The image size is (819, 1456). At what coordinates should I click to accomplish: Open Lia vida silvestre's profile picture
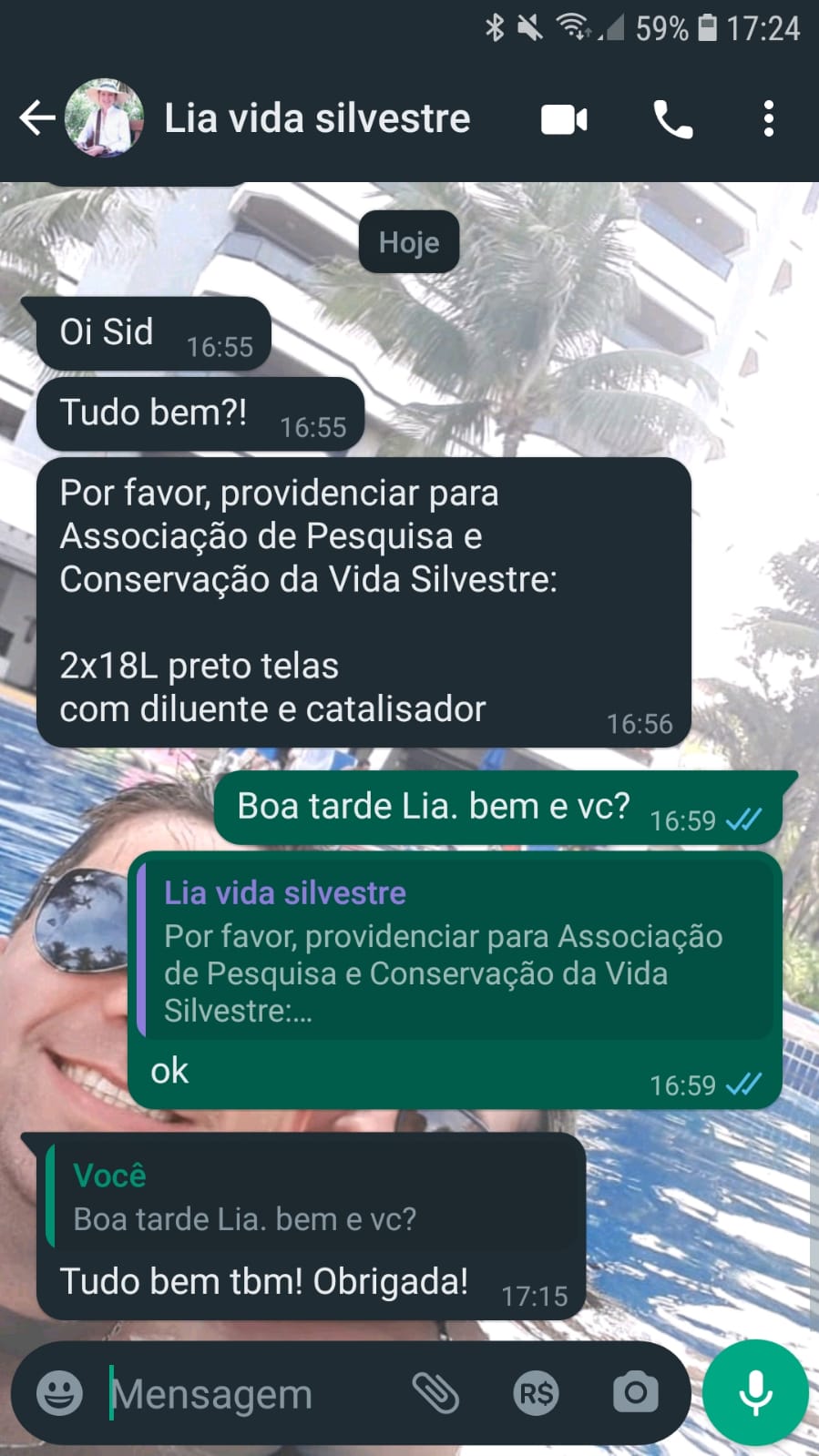point(104,118)
